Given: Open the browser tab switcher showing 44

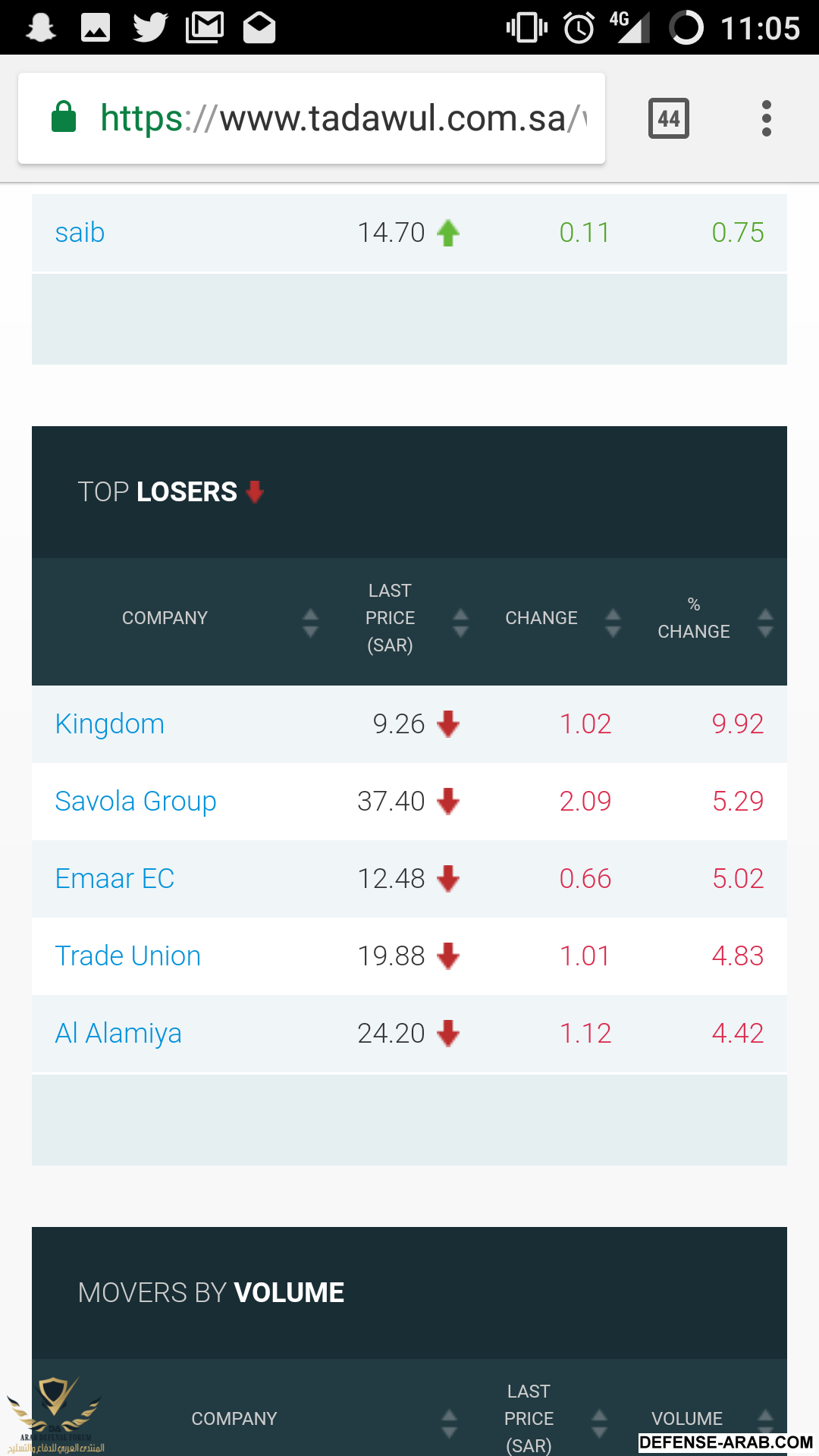Looking at the screenshot, I should (x=668, y=118).
